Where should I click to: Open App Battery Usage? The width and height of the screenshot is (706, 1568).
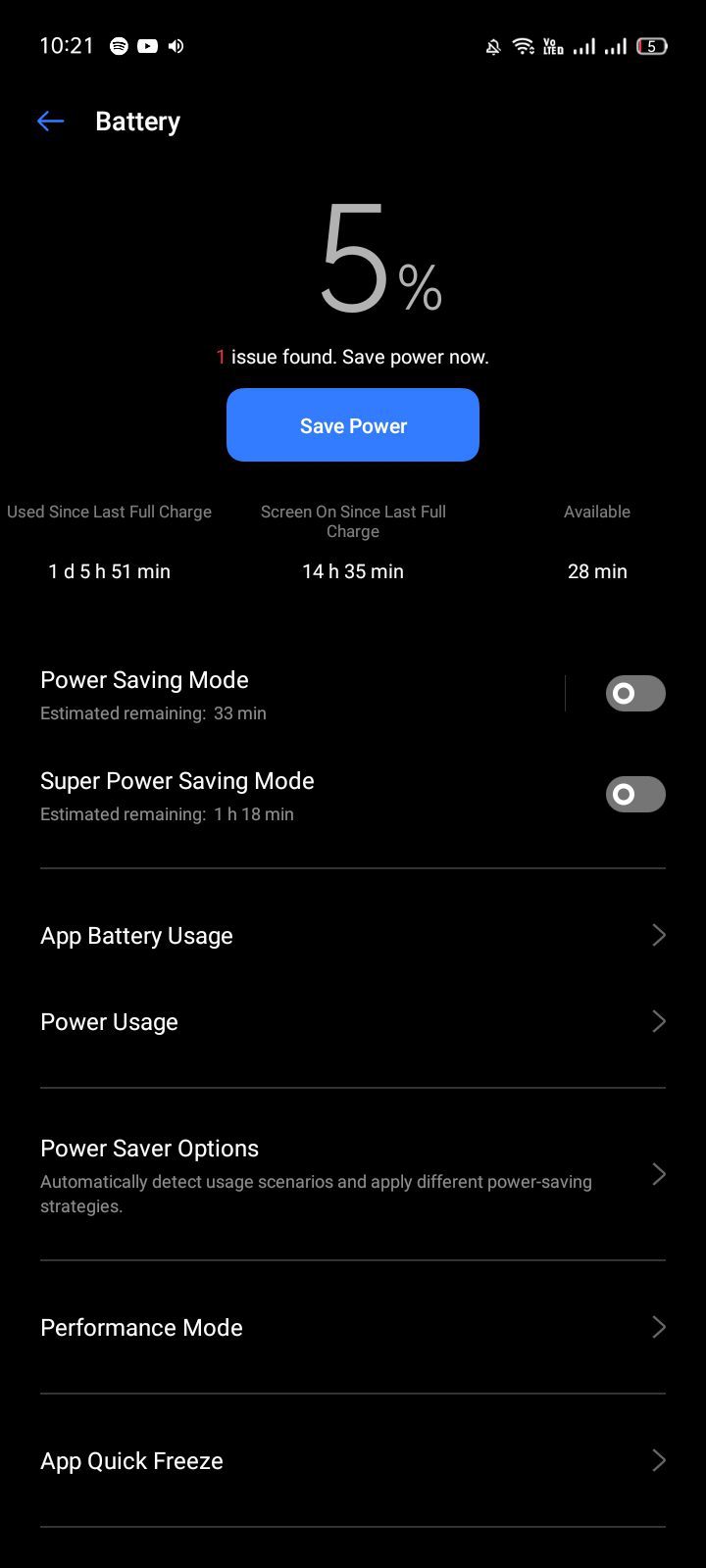(353, 936)
